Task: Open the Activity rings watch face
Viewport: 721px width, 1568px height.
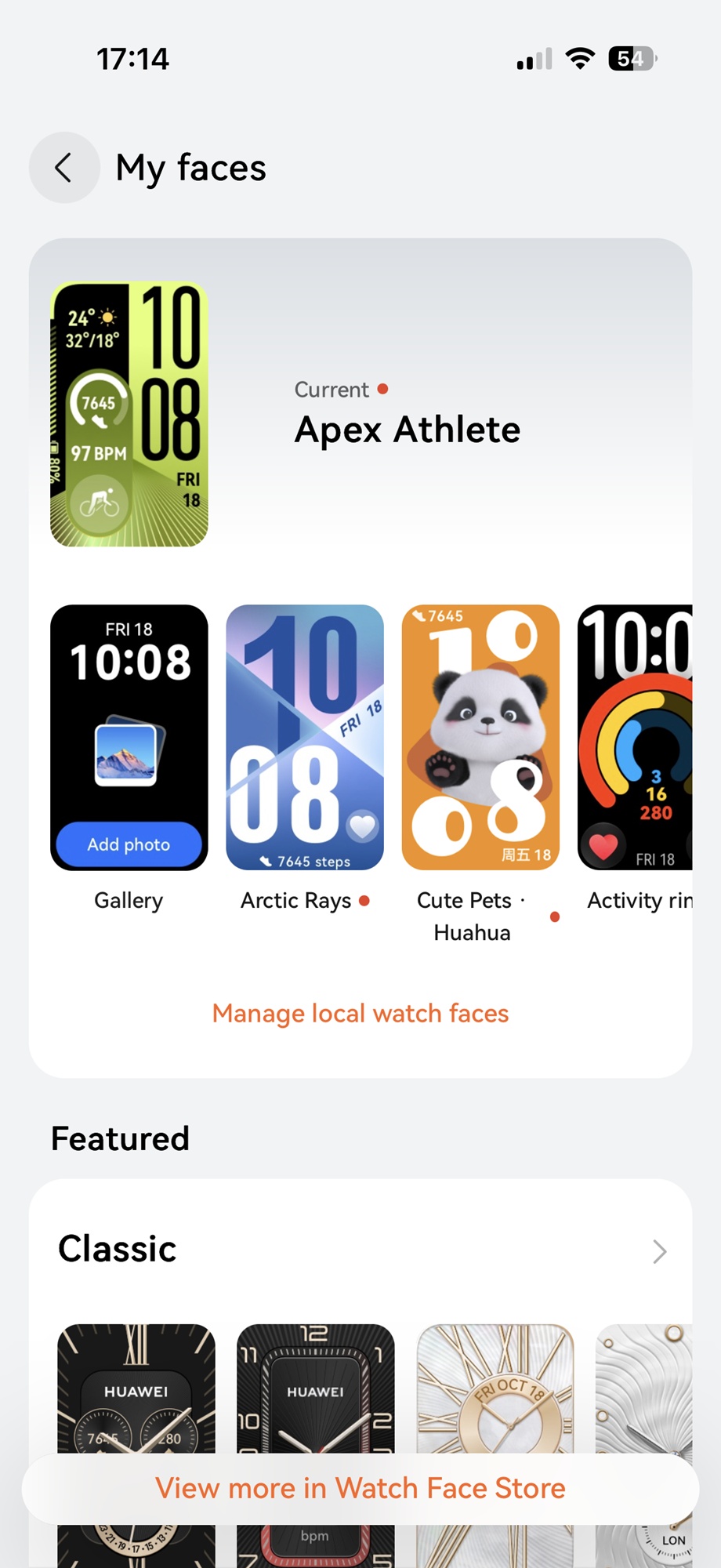Action: (635, 737)
